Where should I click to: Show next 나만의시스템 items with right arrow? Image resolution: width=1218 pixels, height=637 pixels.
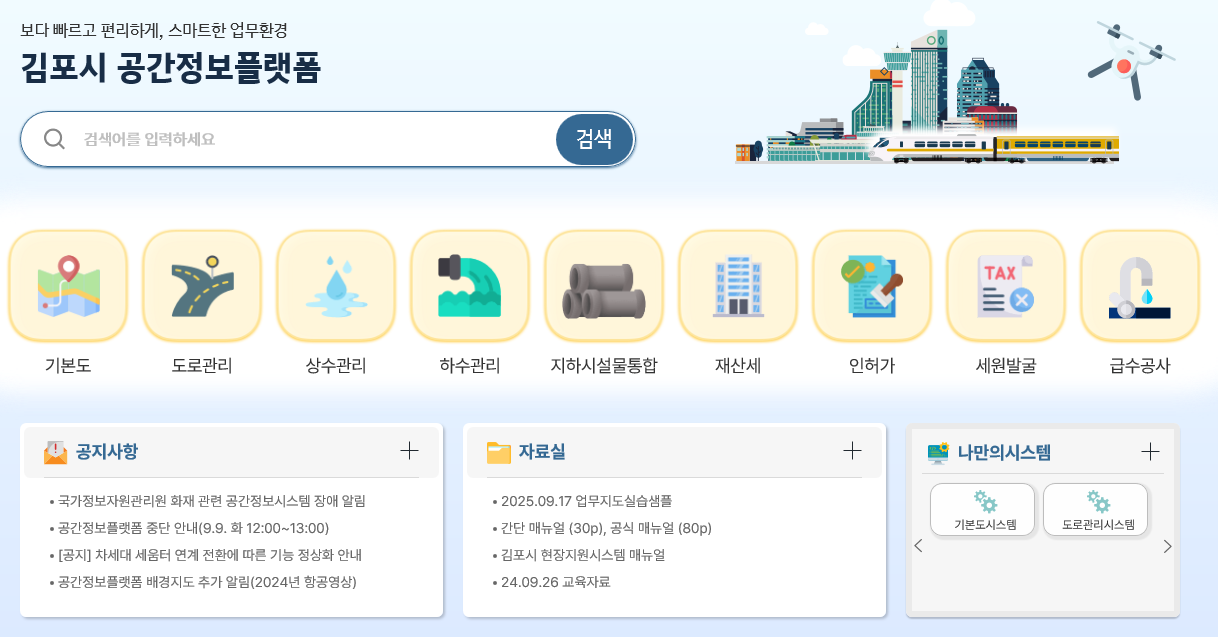[x=1167, y=546]
